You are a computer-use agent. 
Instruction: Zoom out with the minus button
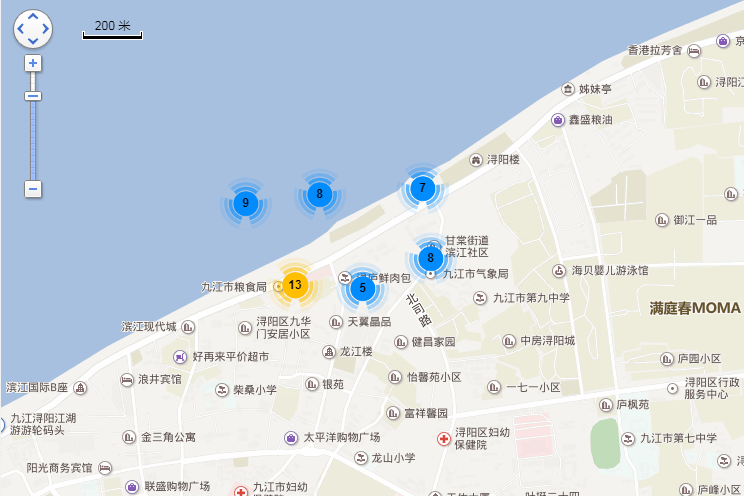pyautogui.click(x=33, y=189)
